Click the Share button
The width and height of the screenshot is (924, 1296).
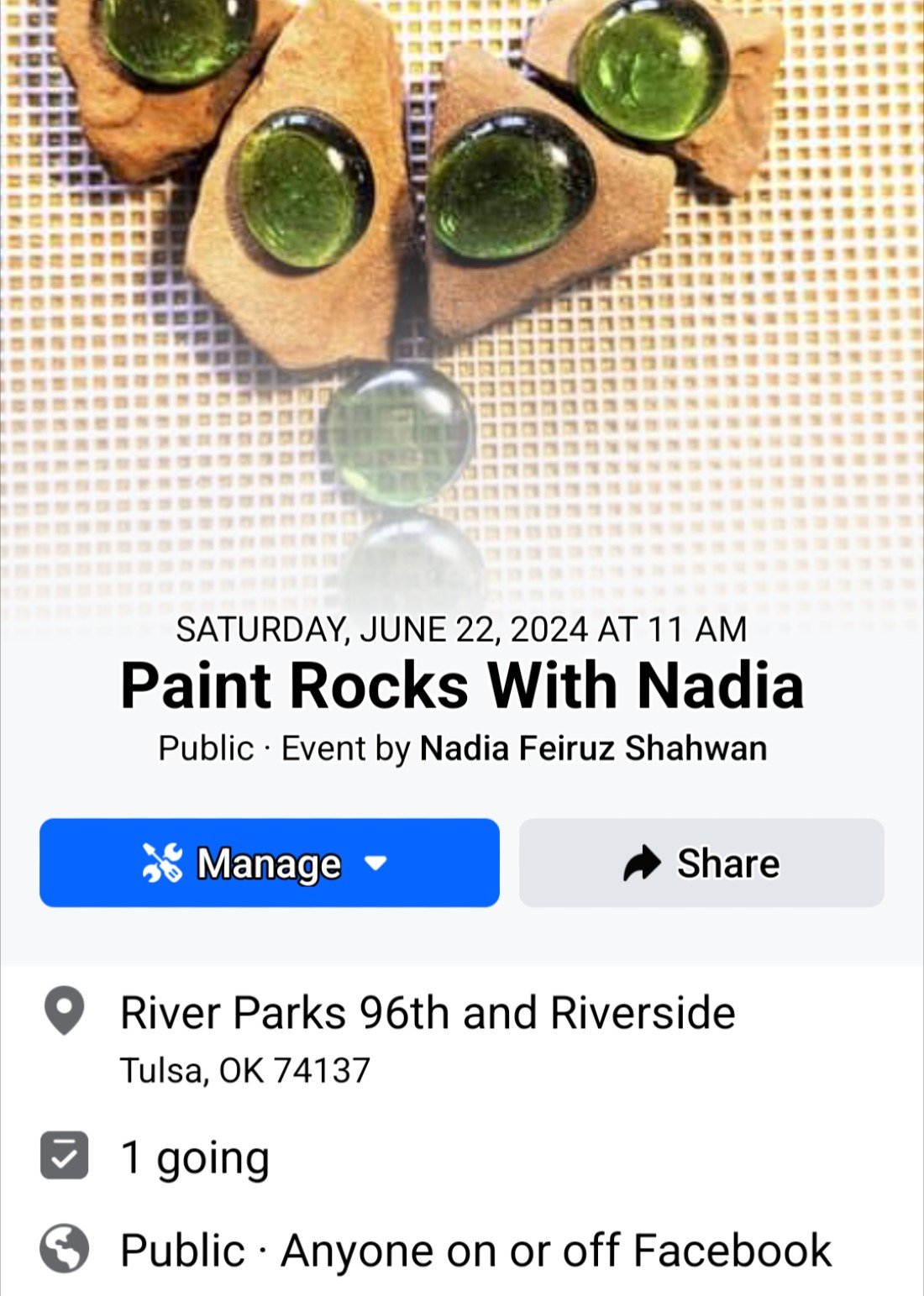coord(702,862)
